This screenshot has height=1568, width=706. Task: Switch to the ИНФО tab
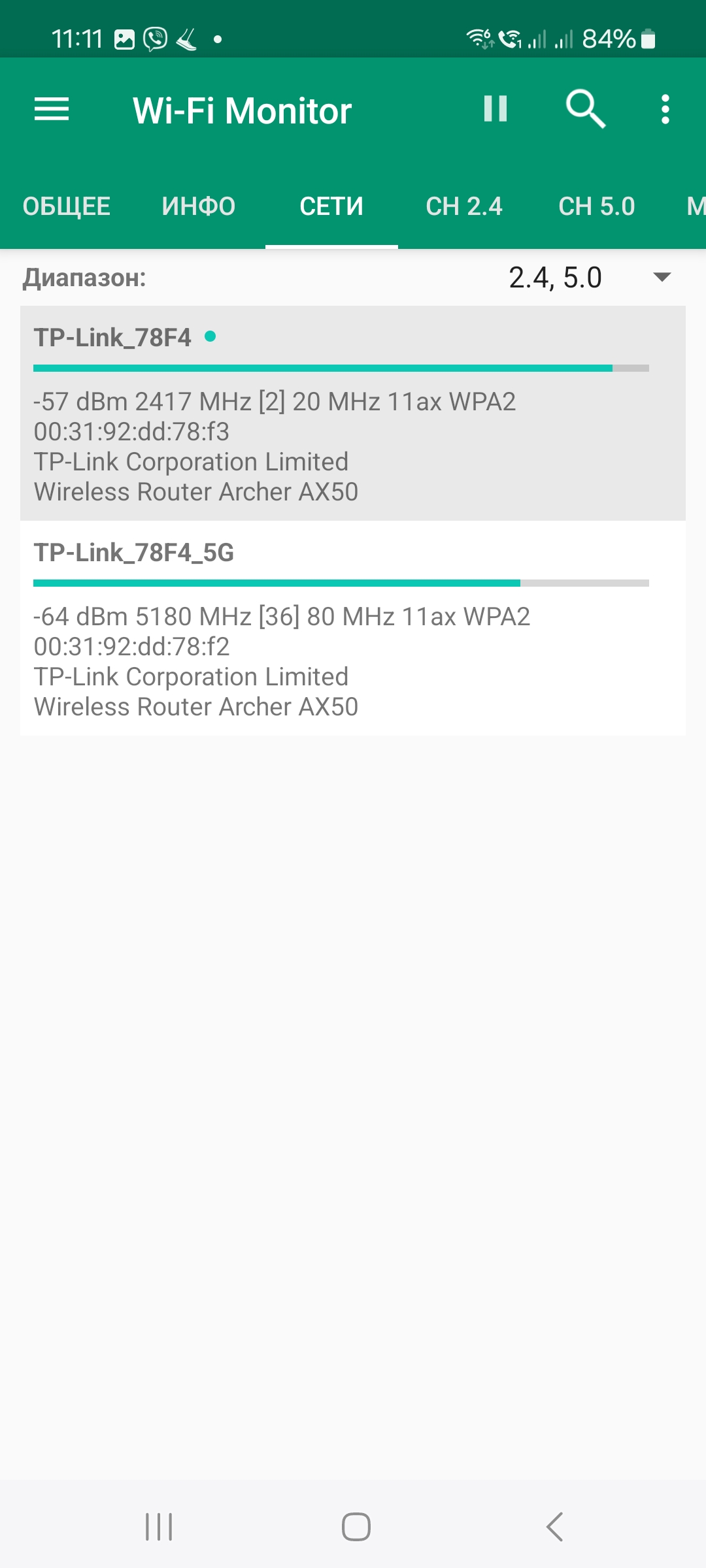(199, 206)
